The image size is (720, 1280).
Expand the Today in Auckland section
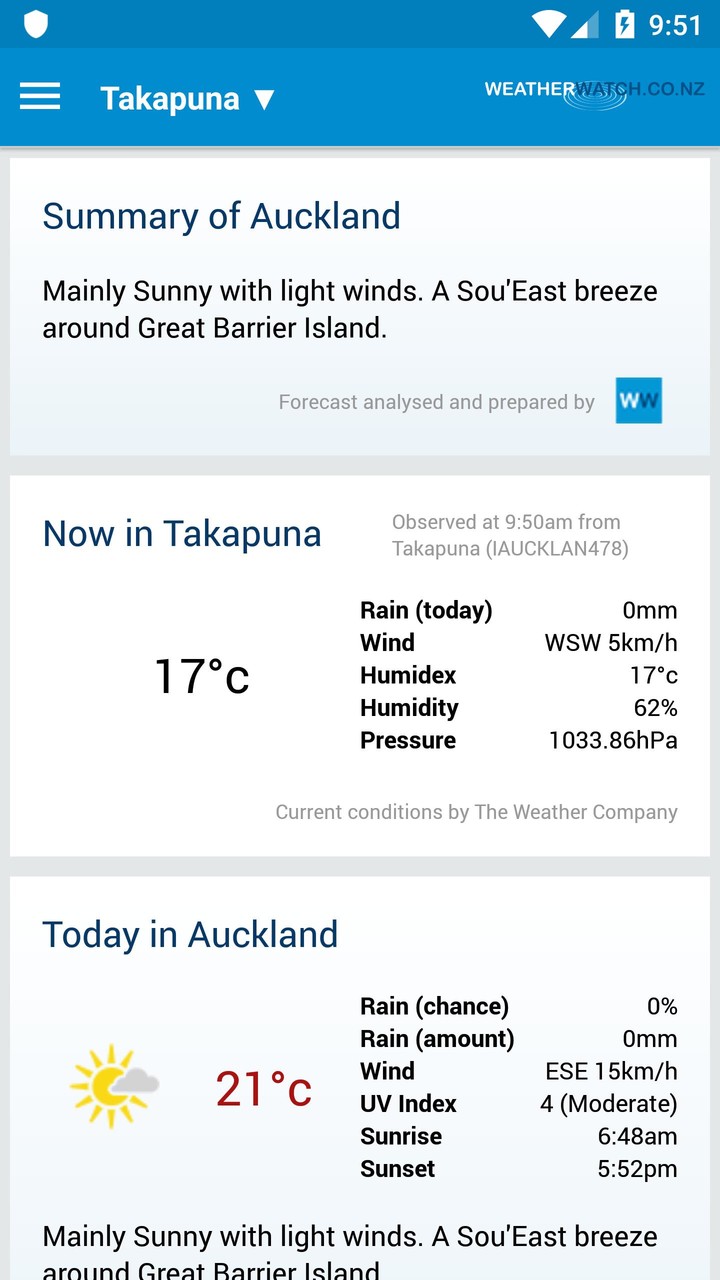coord(190,934)
